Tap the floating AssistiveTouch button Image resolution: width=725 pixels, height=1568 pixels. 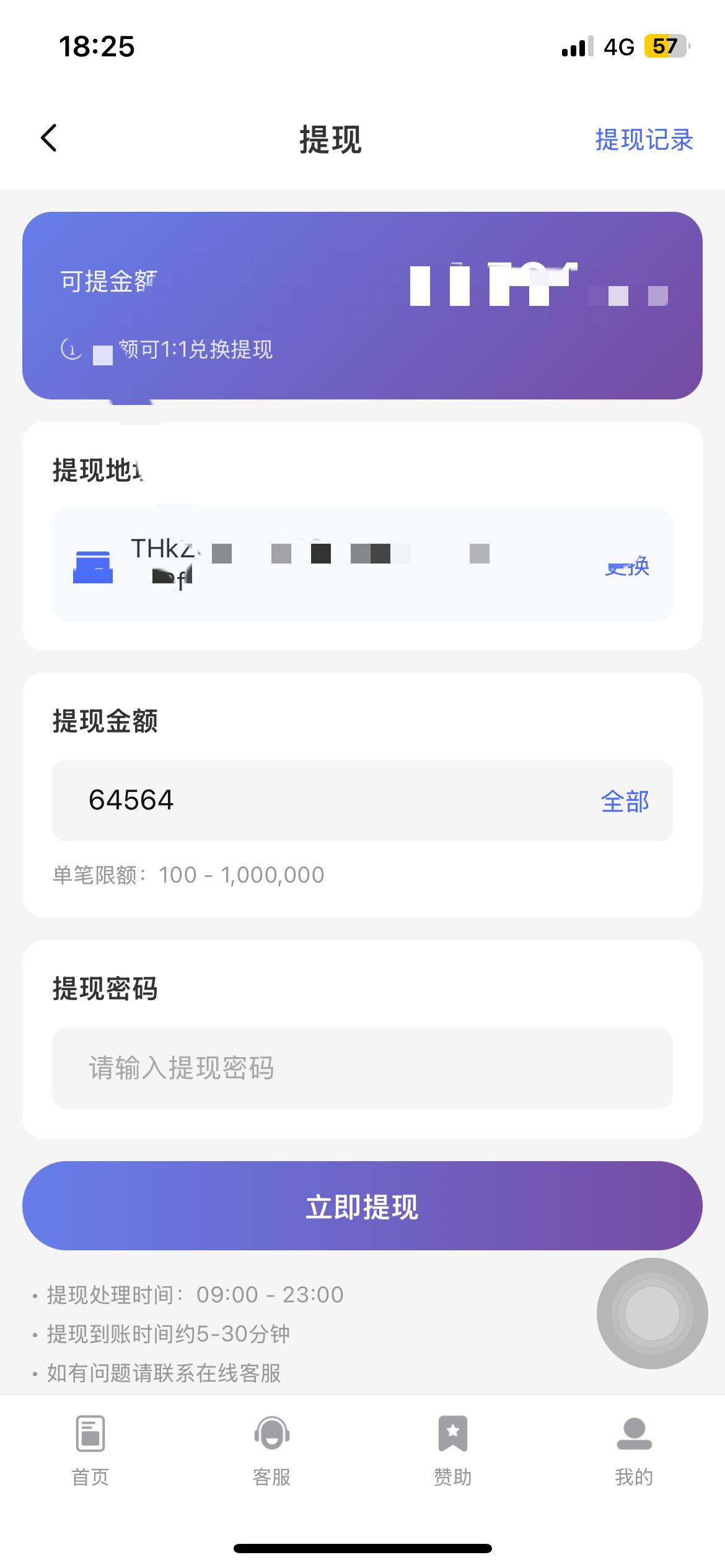[x=652, y=1313]
